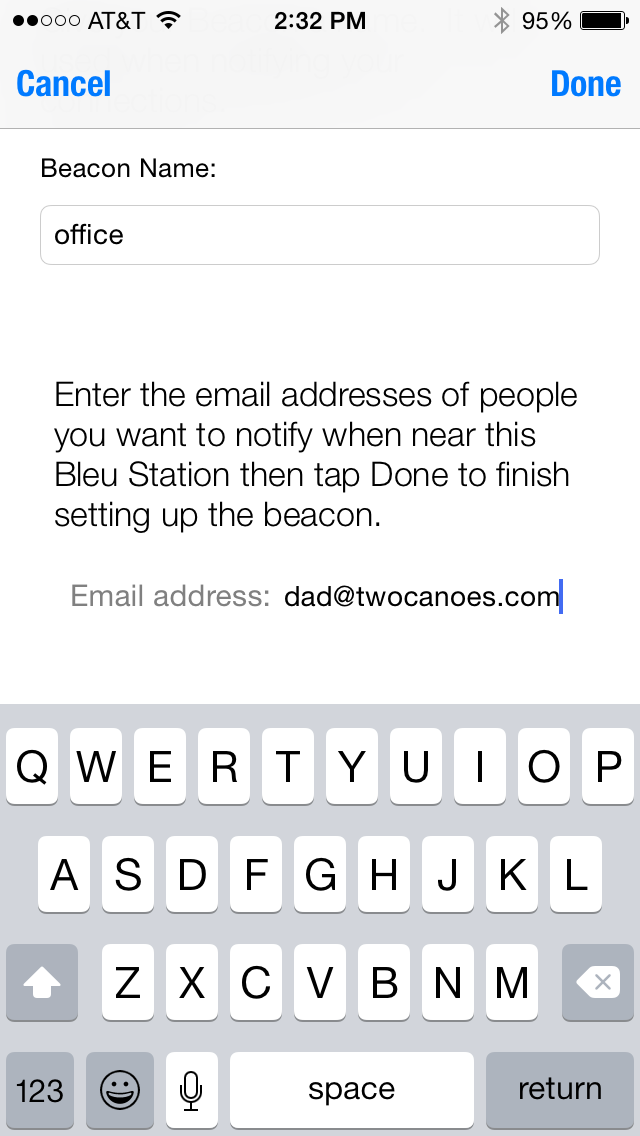Image resolution: width=640 pixels, height=1136 pixels.
Task: Start dictation with the microphone key
Action: coord(191,1089)
